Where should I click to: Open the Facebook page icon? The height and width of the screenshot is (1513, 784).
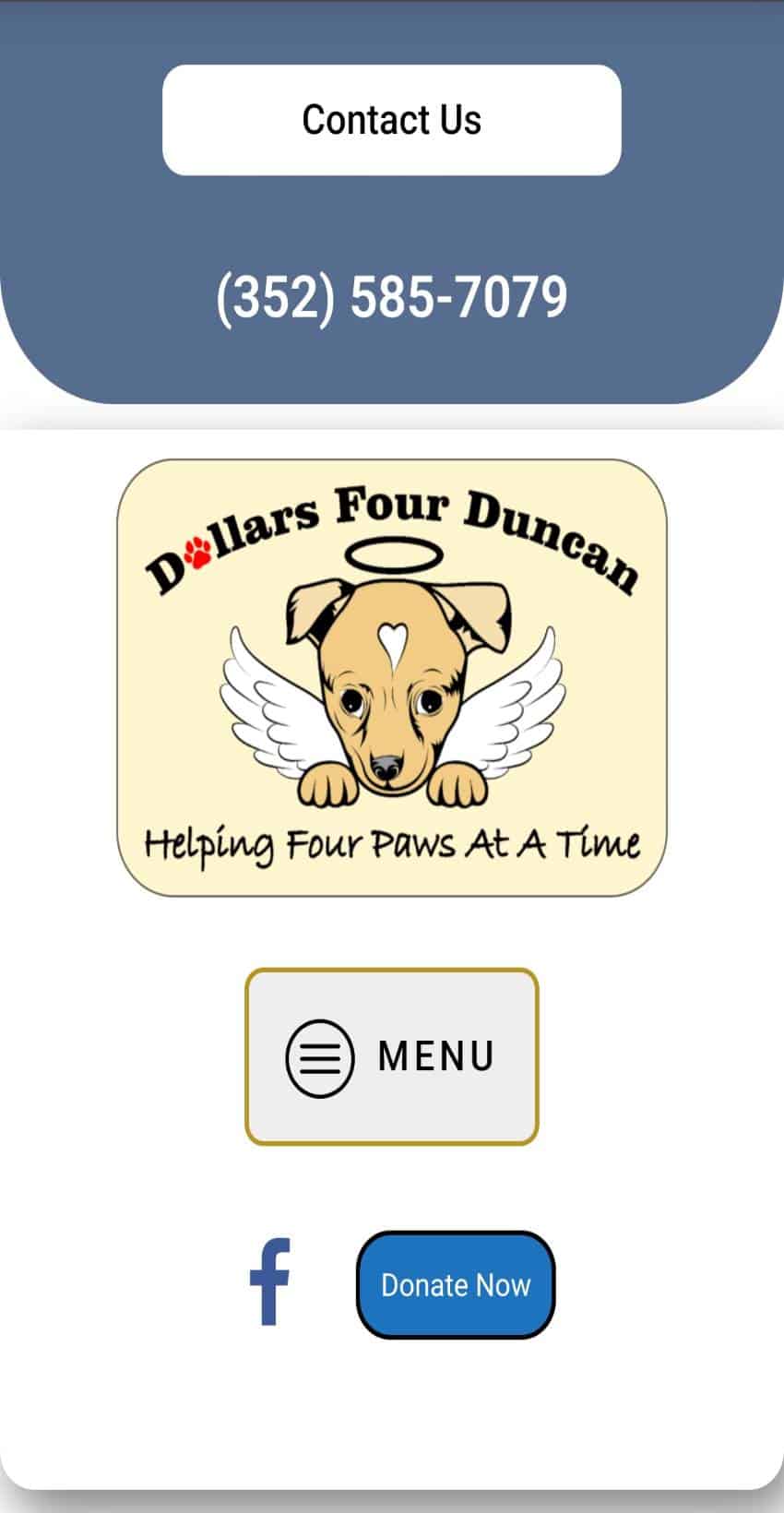(269, 1282)
